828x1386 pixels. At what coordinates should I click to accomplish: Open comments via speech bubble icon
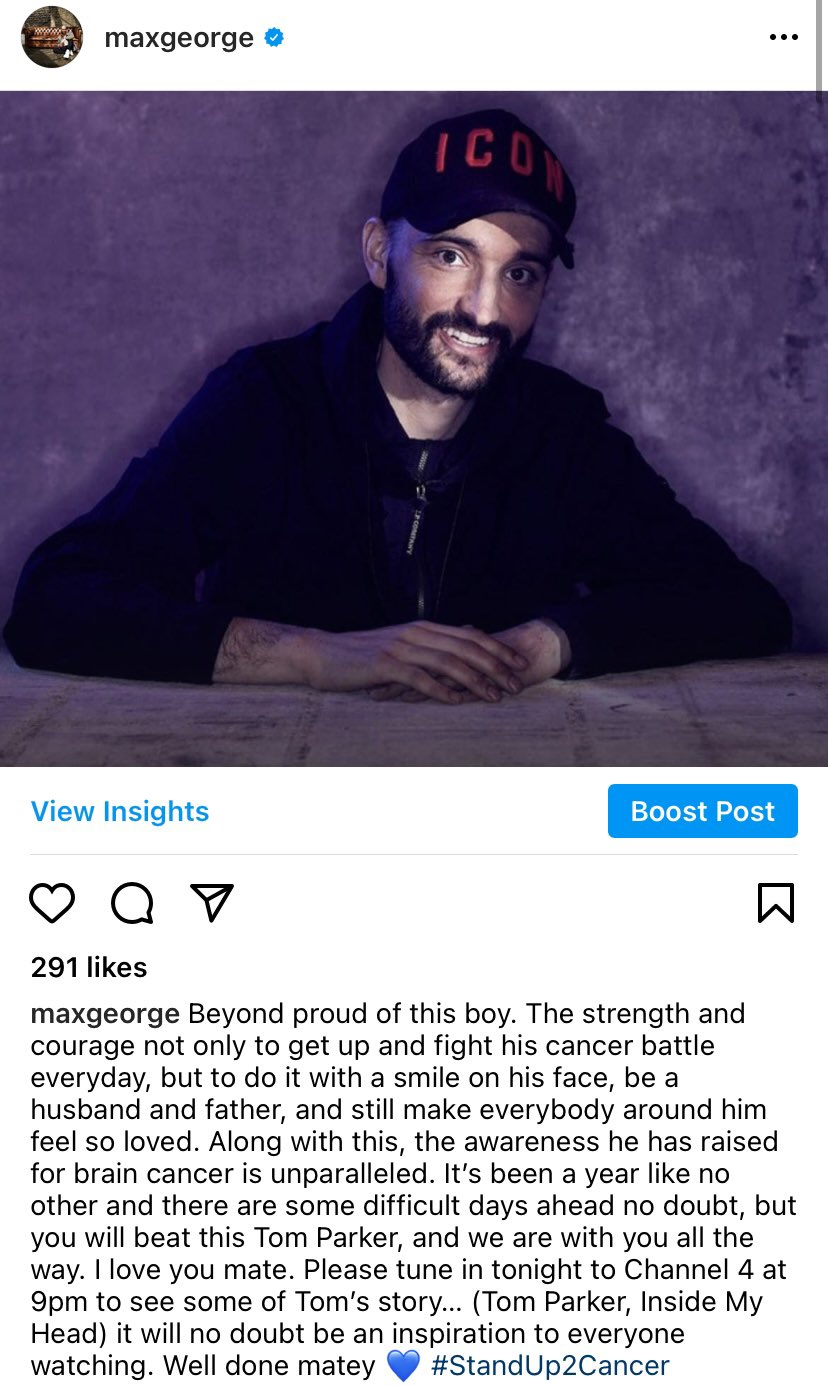pyautogui.click(x=132, y=903)
